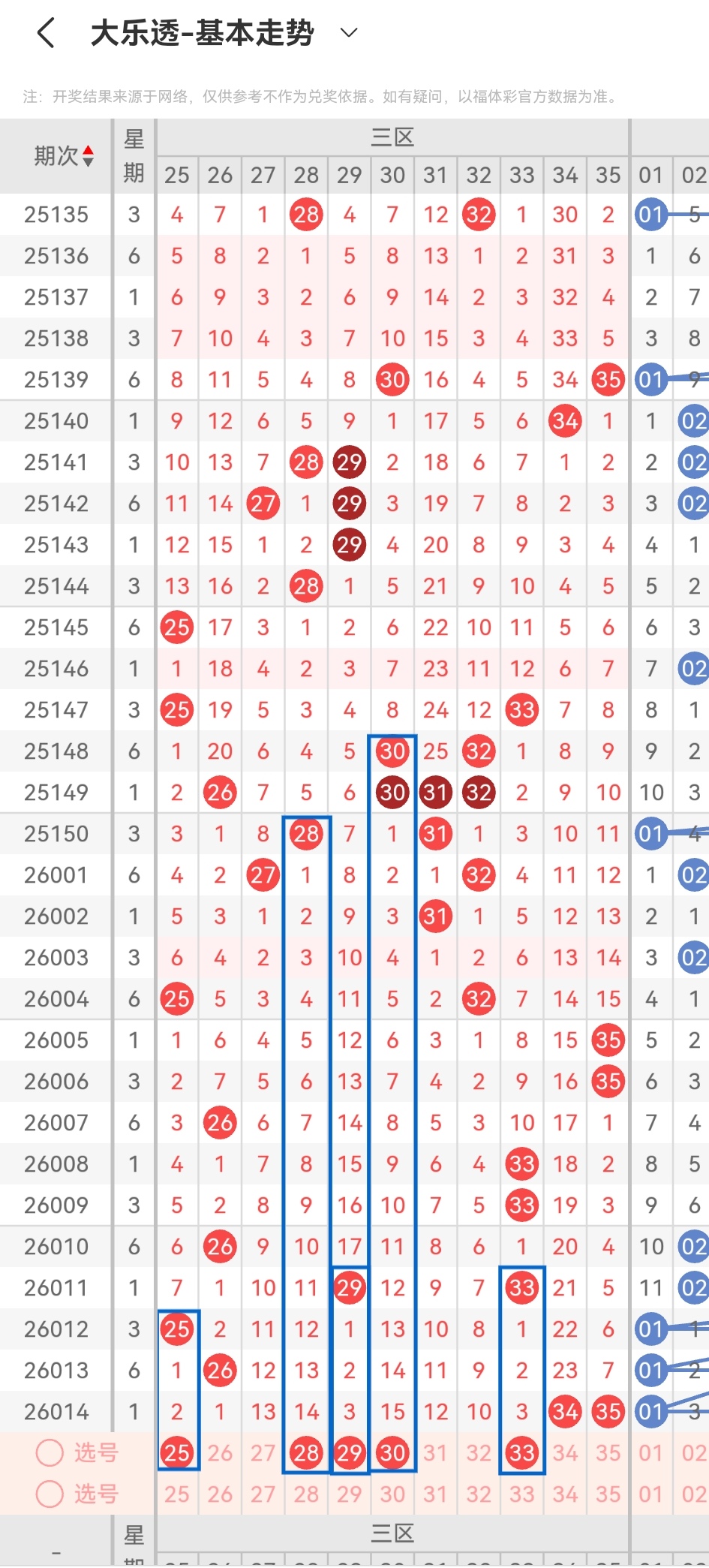Open the 大乐透-基本走势 chart type dropdown
The height and width of the screenshot is (1568, 709).
point(349,32)
